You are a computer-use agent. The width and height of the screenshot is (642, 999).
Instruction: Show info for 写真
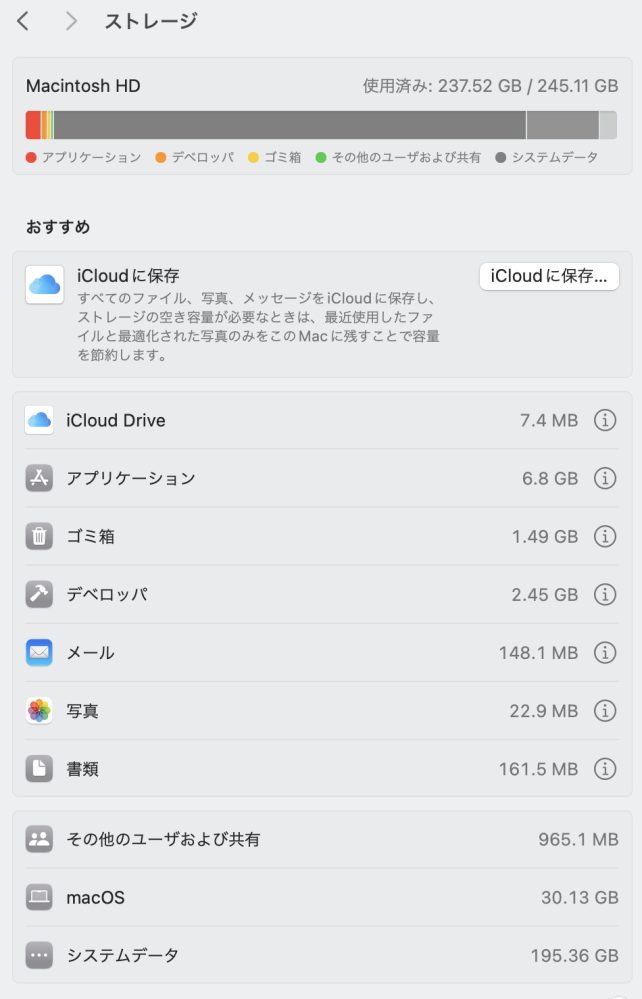pos(604,711)
